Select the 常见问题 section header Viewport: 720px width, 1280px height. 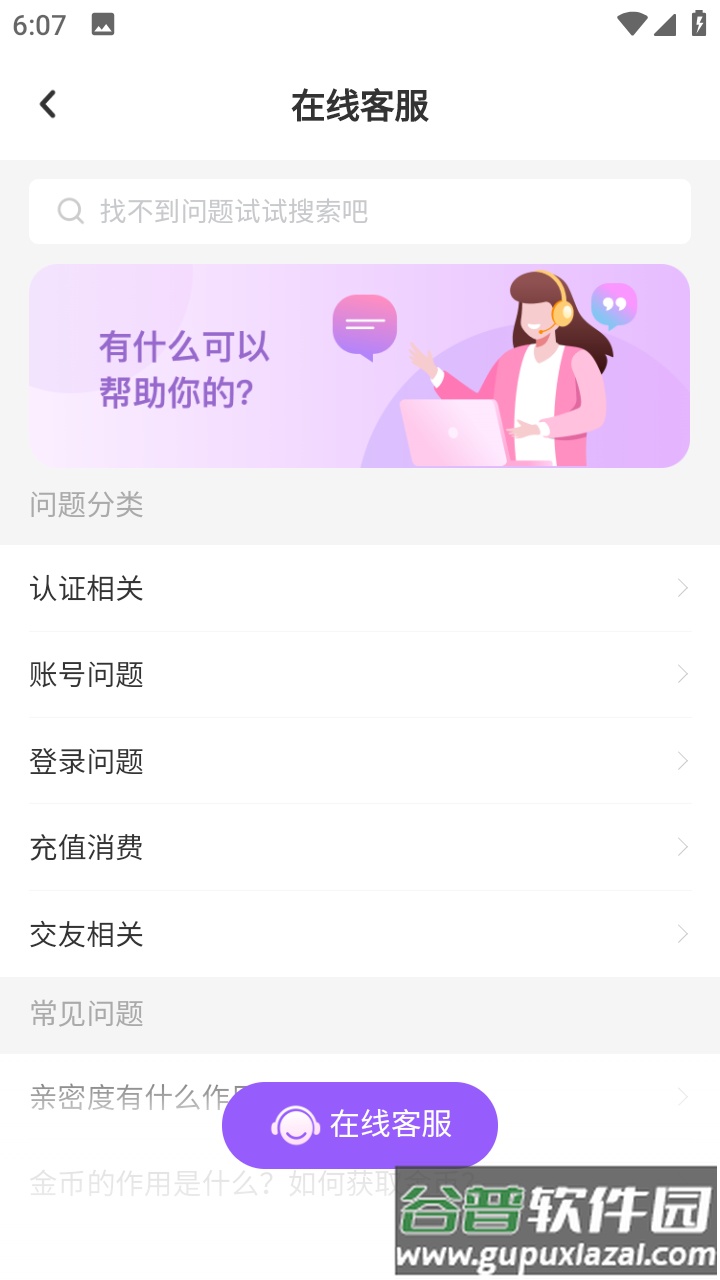[x=85, y=1015]
